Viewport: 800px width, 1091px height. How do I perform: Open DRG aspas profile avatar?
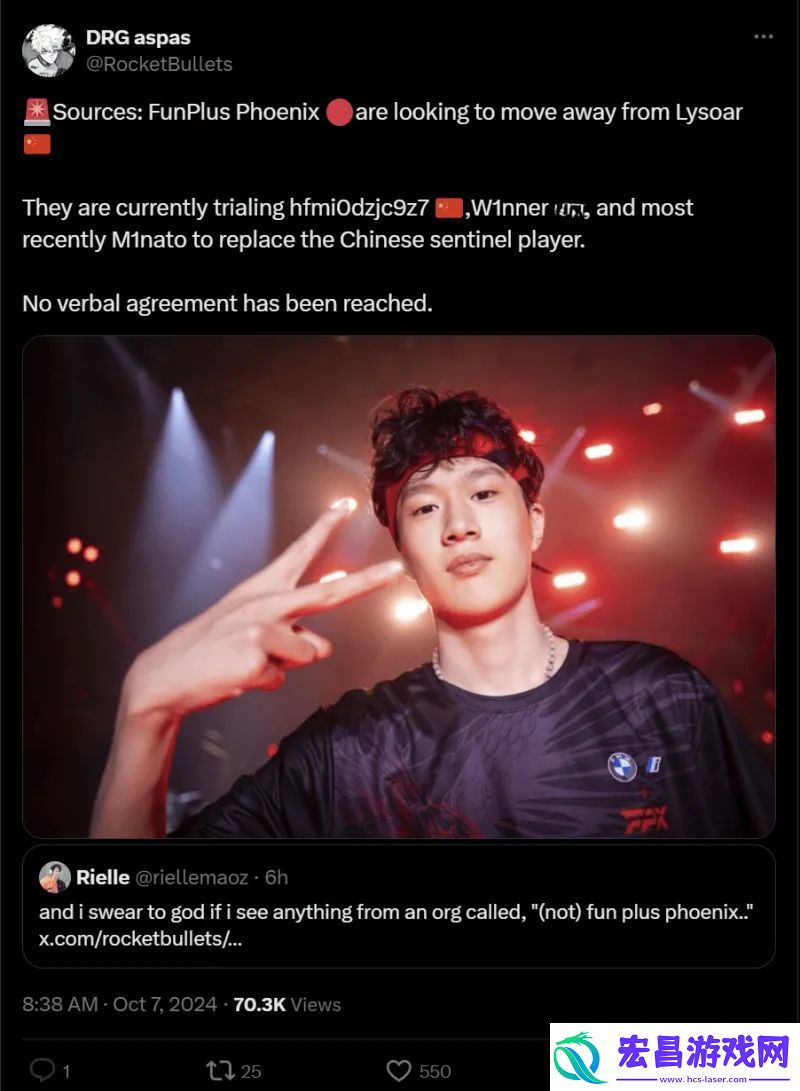tap(48, 50)
